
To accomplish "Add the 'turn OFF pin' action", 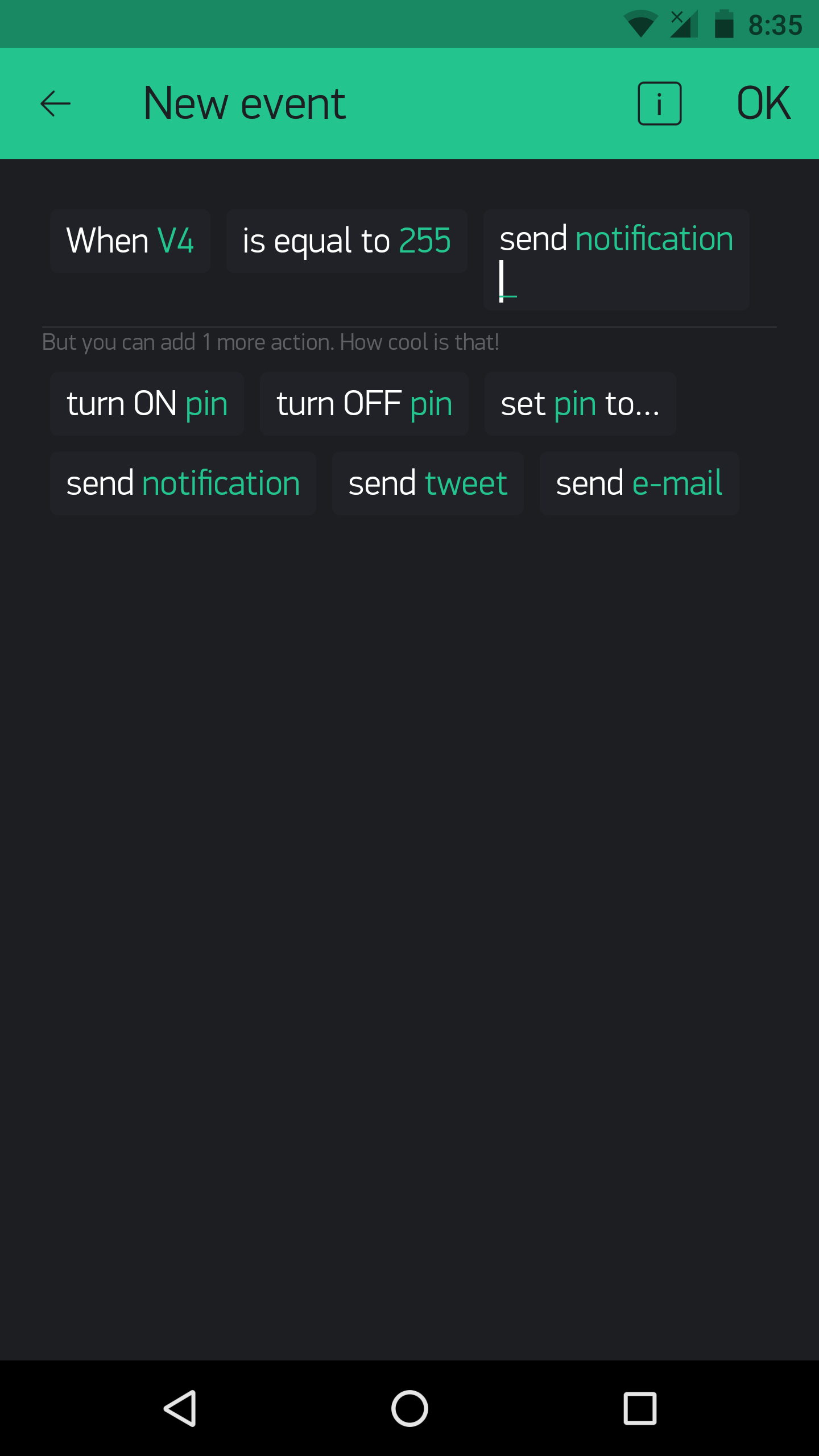I will pyautogui.click(x=364, y=404).
